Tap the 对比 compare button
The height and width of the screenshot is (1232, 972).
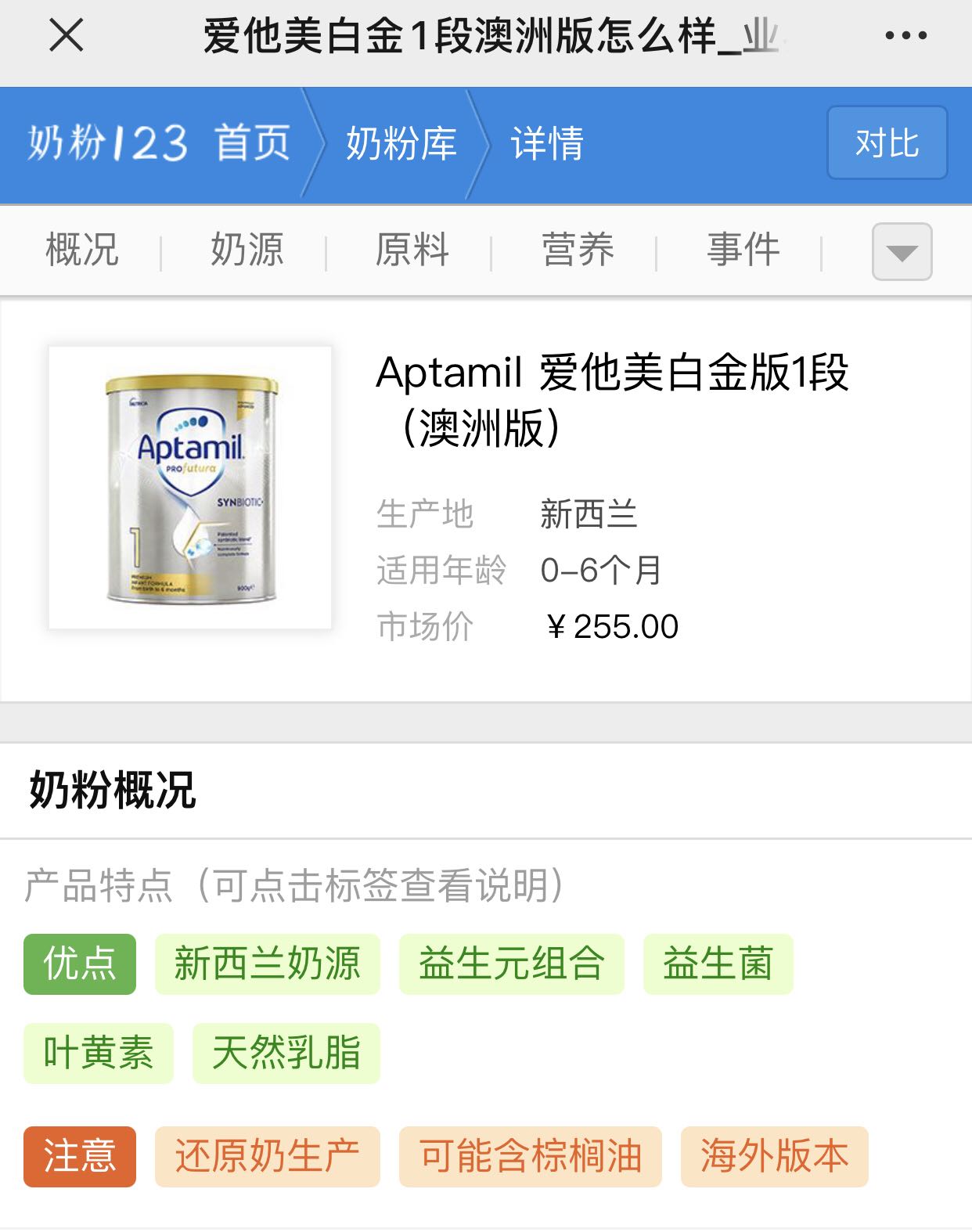pyautogui.click(x=887, y=143)
